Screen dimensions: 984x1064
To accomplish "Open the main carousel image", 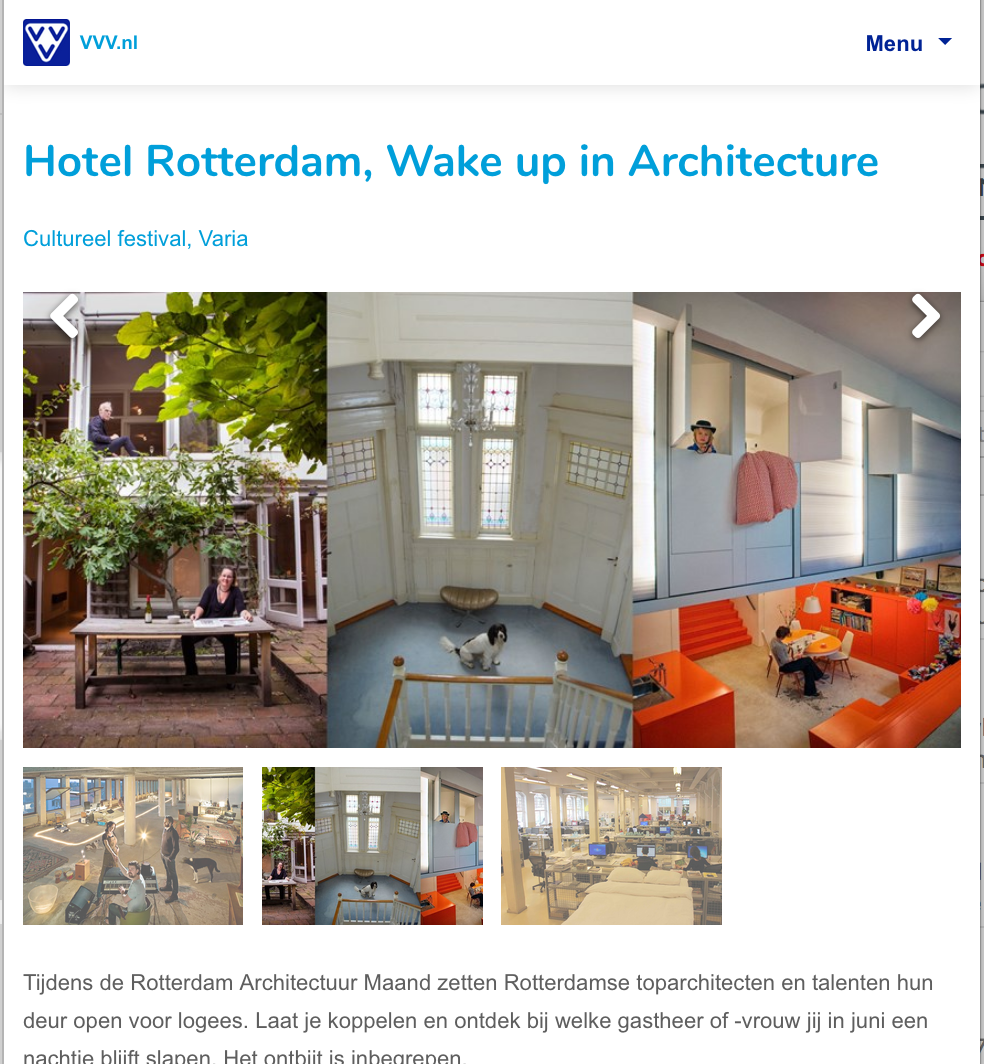I will (x=491, y=520).
